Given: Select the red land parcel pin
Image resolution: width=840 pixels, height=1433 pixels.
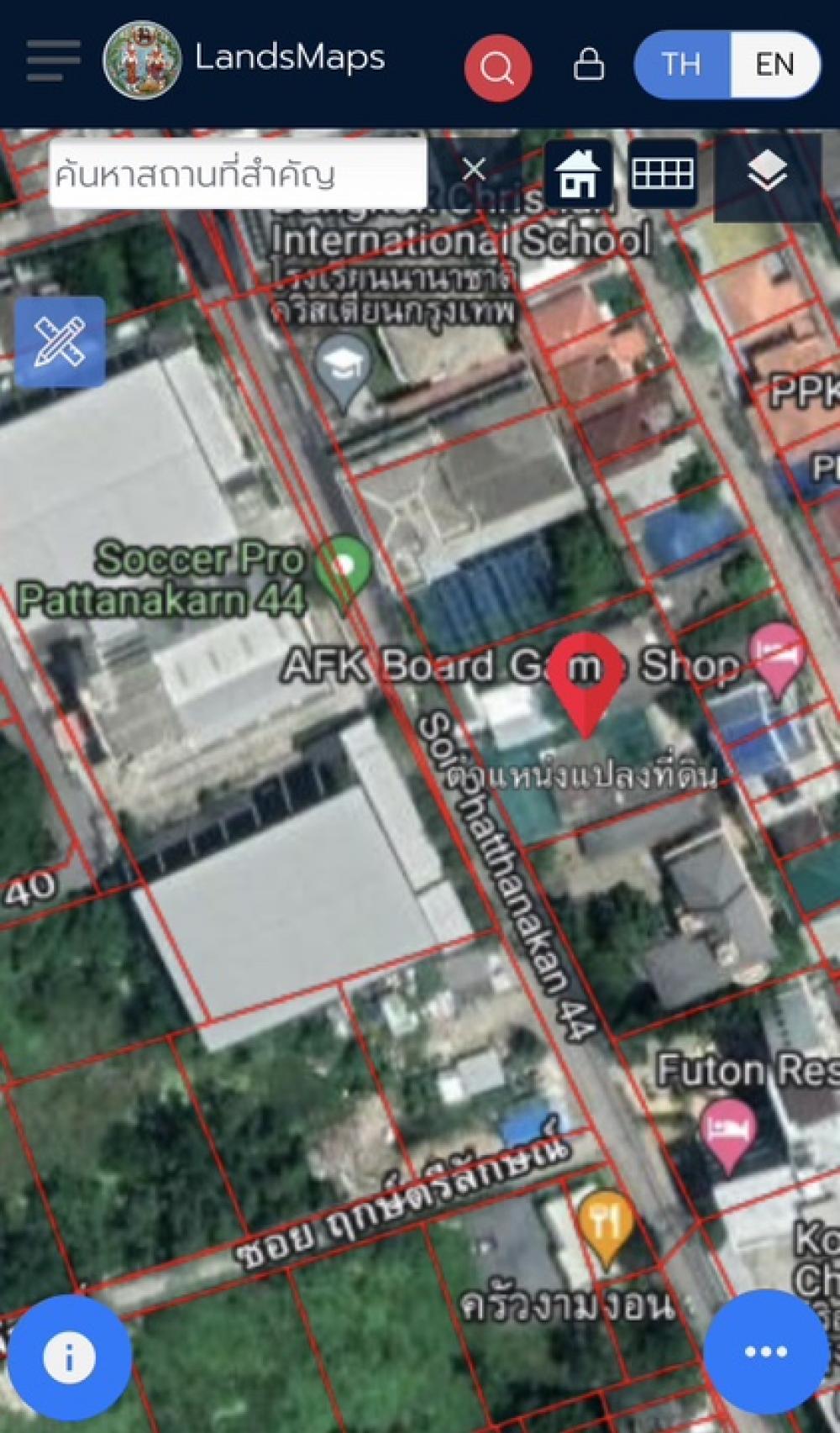Looking at the screenshot, I should (585, 679).
